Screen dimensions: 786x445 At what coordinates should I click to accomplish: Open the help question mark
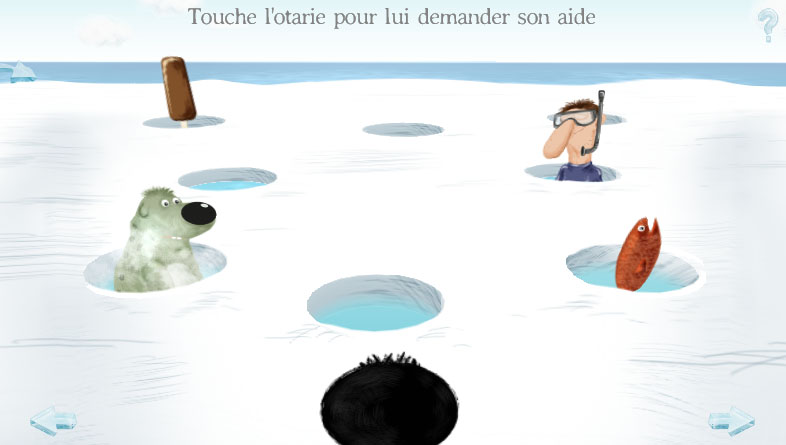(767, 23)
